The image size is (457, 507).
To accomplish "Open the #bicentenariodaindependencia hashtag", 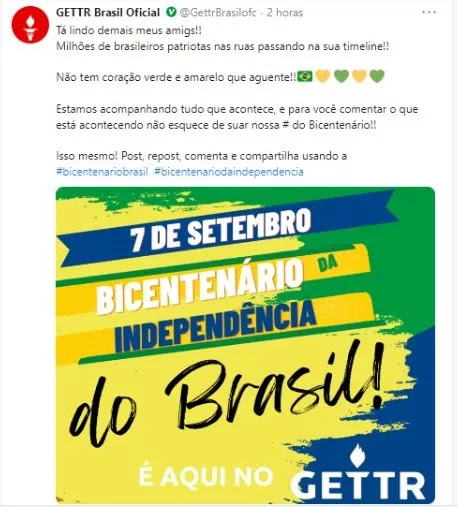I will (229, 172).
